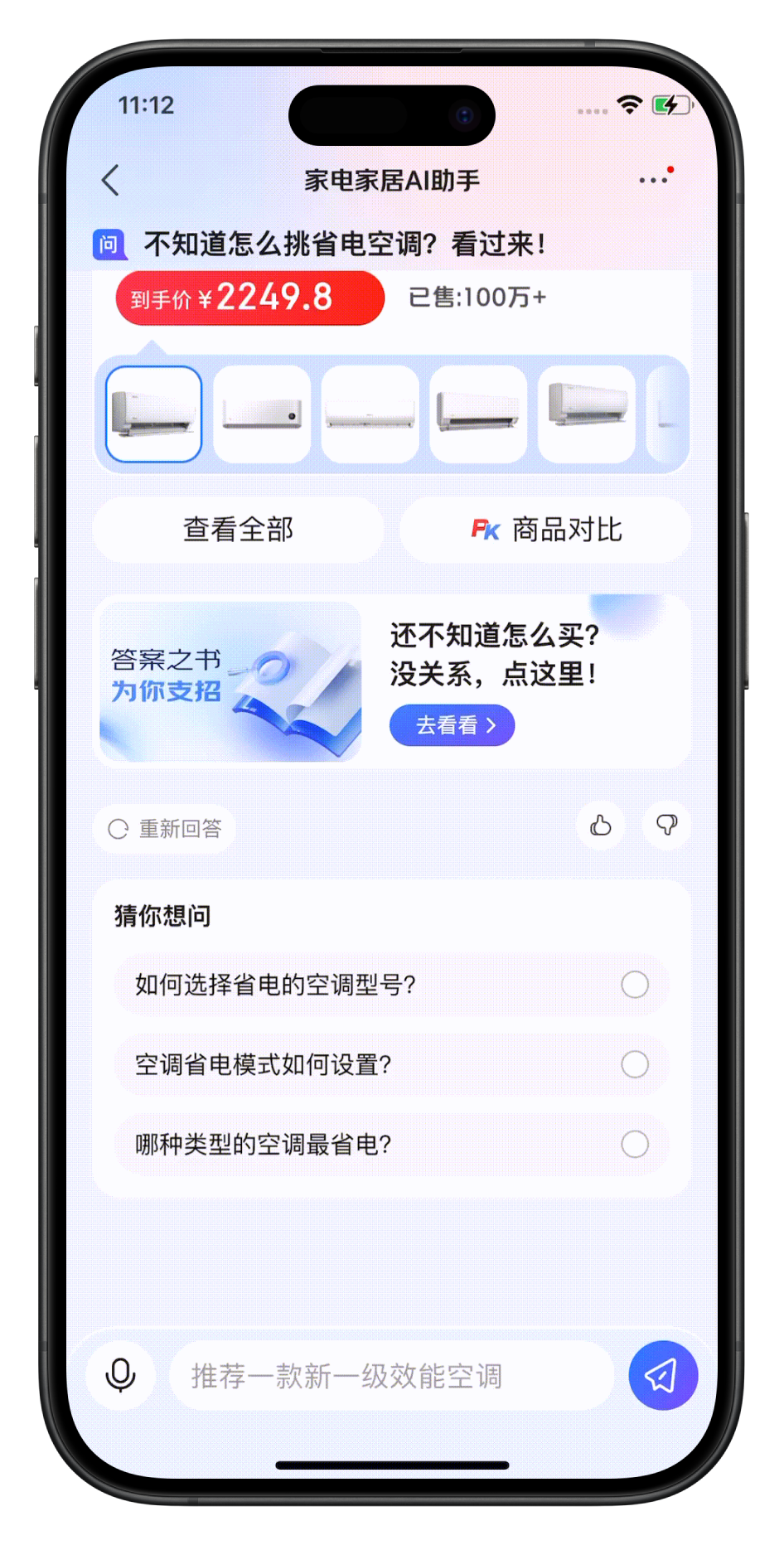Ask 哪种类型的空调最省电?
784x1545 pixels.
[391, 1144]
